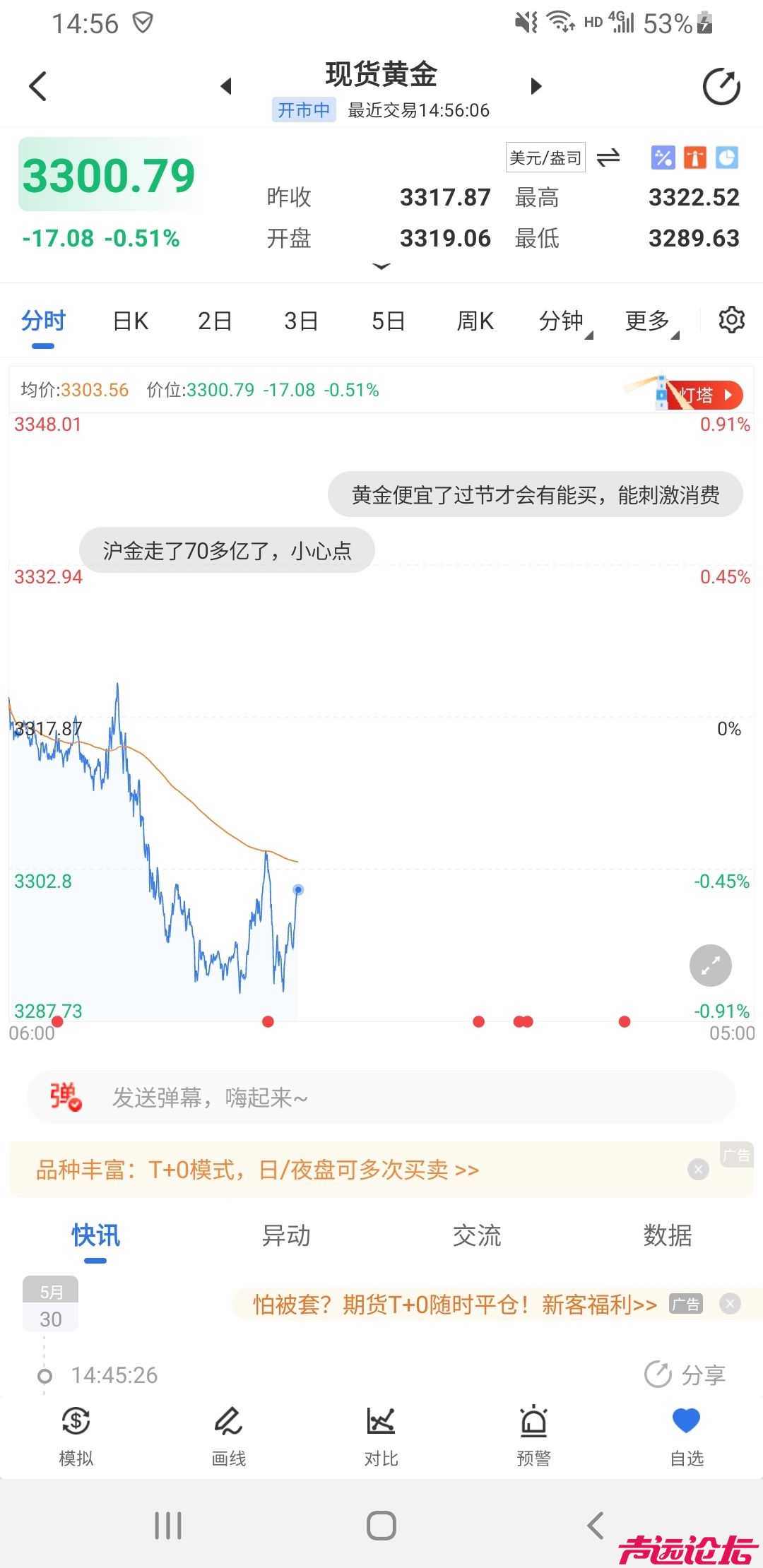Open the 灯塔 feature button
Screen dimensions: 763x1568
704,395
